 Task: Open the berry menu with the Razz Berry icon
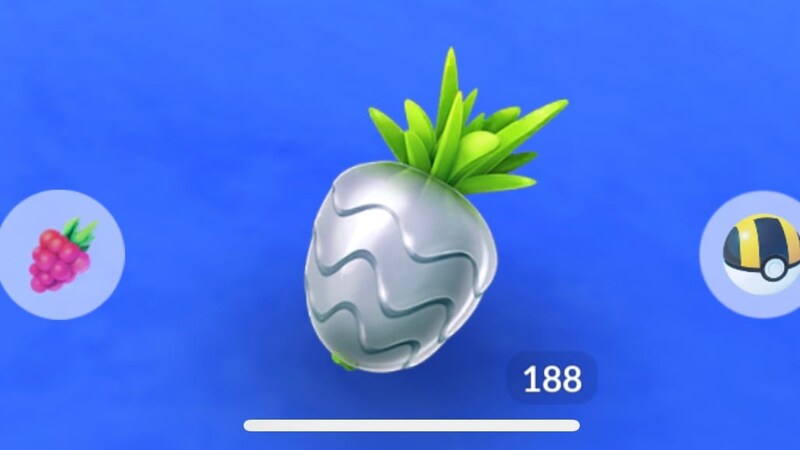[62, 256]
